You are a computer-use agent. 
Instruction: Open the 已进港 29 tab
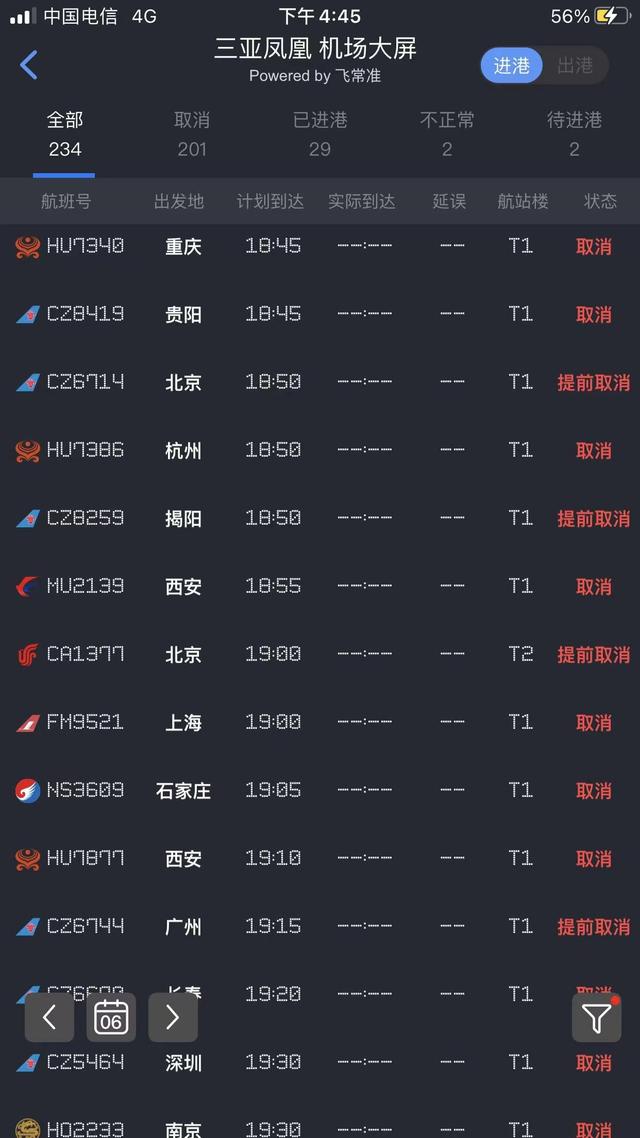pyautogui.click(x=320, y=134)
